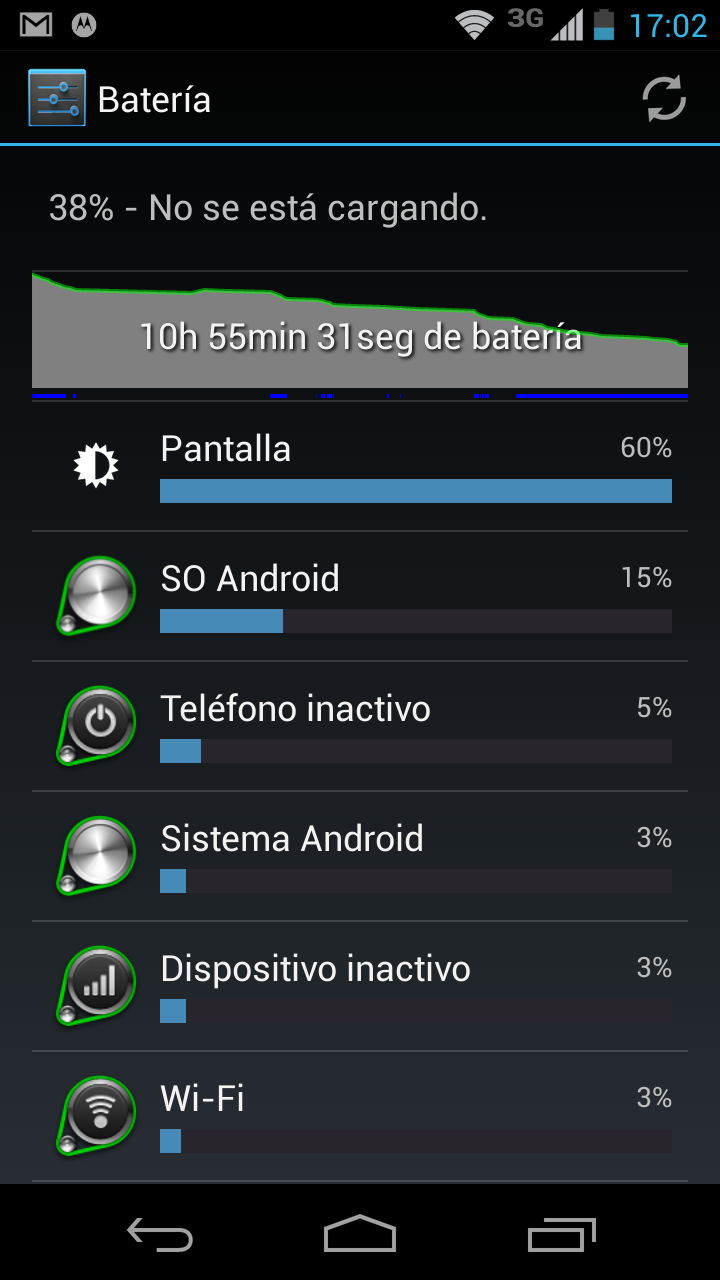Show Dispositivo inactivo usage details
The width and height of the screenshot is (720, 1280).
pyautogui.click(x=360, y=986)
